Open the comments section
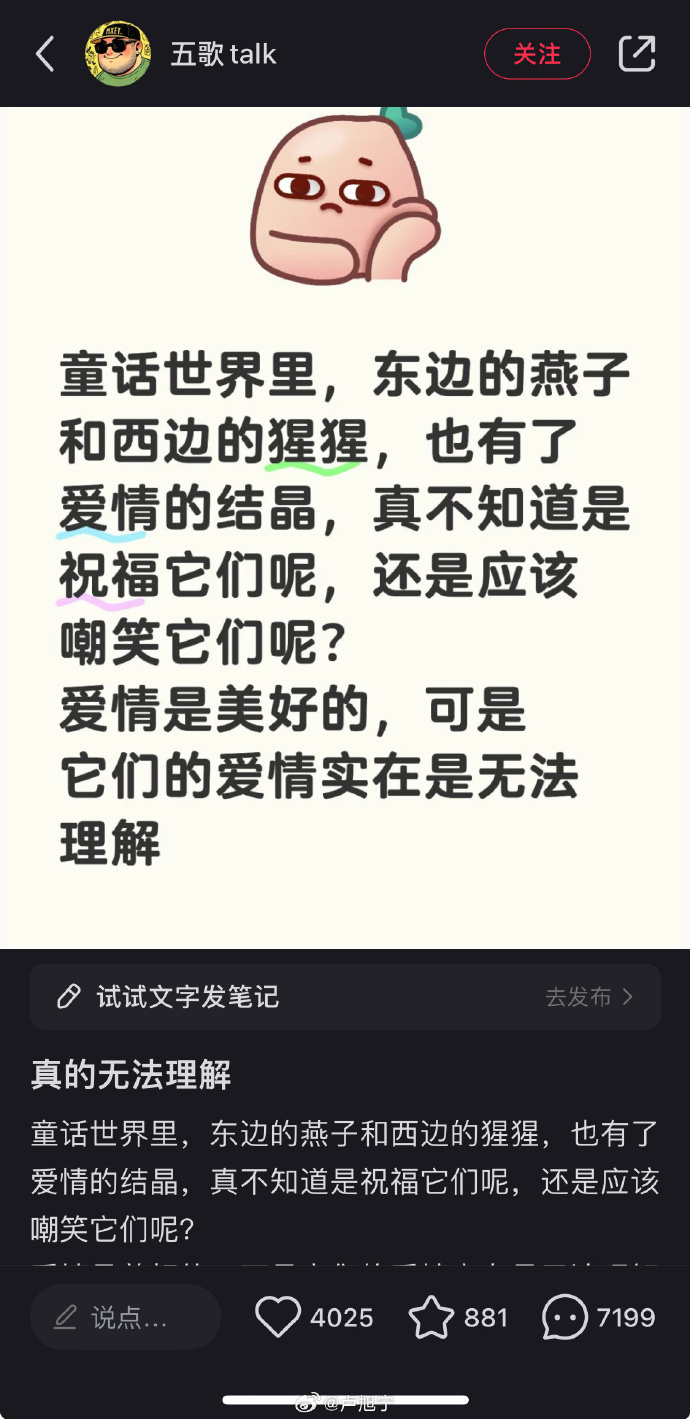Viewport: 690px width, 1419px height. (x=565, y=1317)
